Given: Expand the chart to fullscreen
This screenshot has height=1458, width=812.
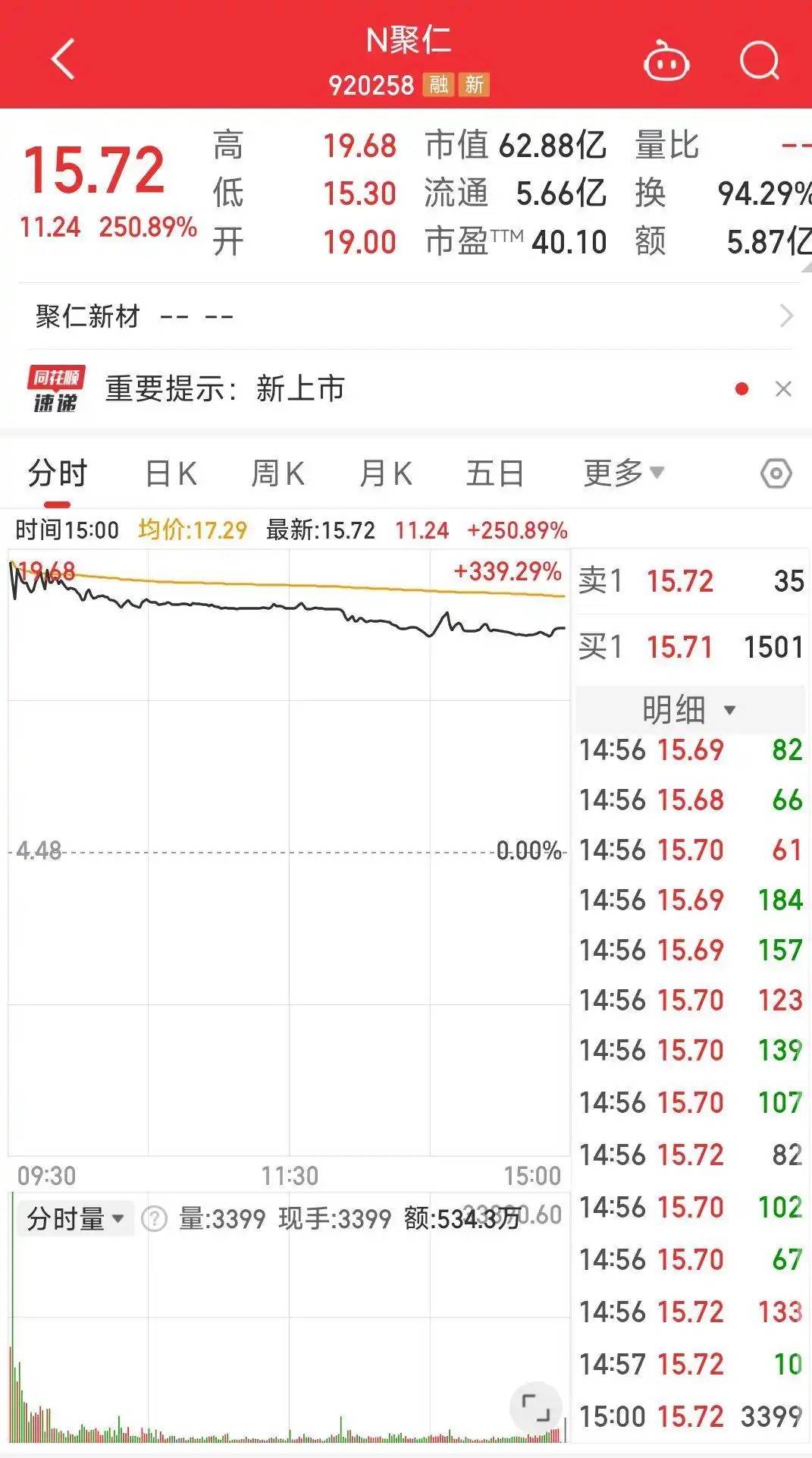Looking at the screenshot, I should pyautogui.click(x=535, y=1408).
